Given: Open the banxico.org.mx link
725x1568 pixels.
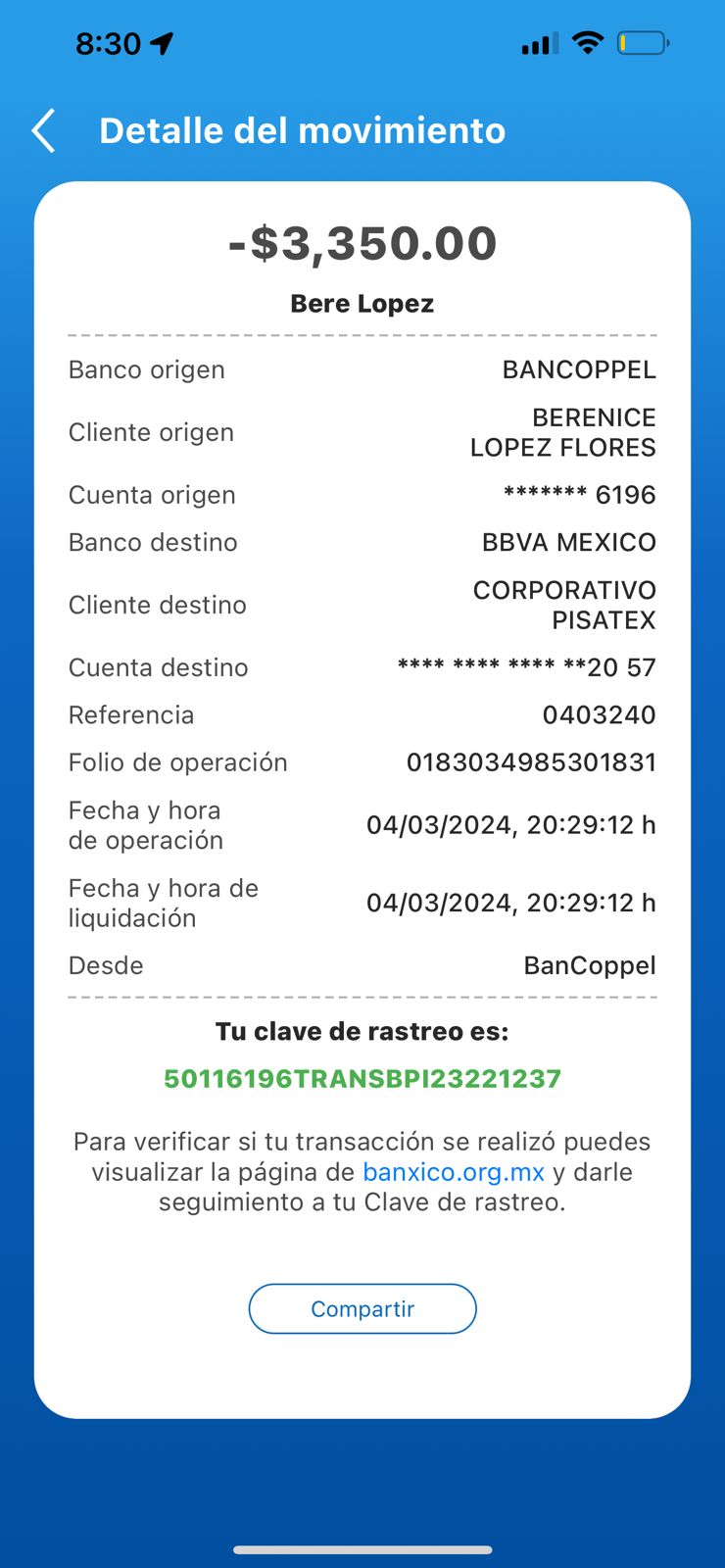Looking at the screenshot, I should pyautogui.click(x=454, y=1172).
